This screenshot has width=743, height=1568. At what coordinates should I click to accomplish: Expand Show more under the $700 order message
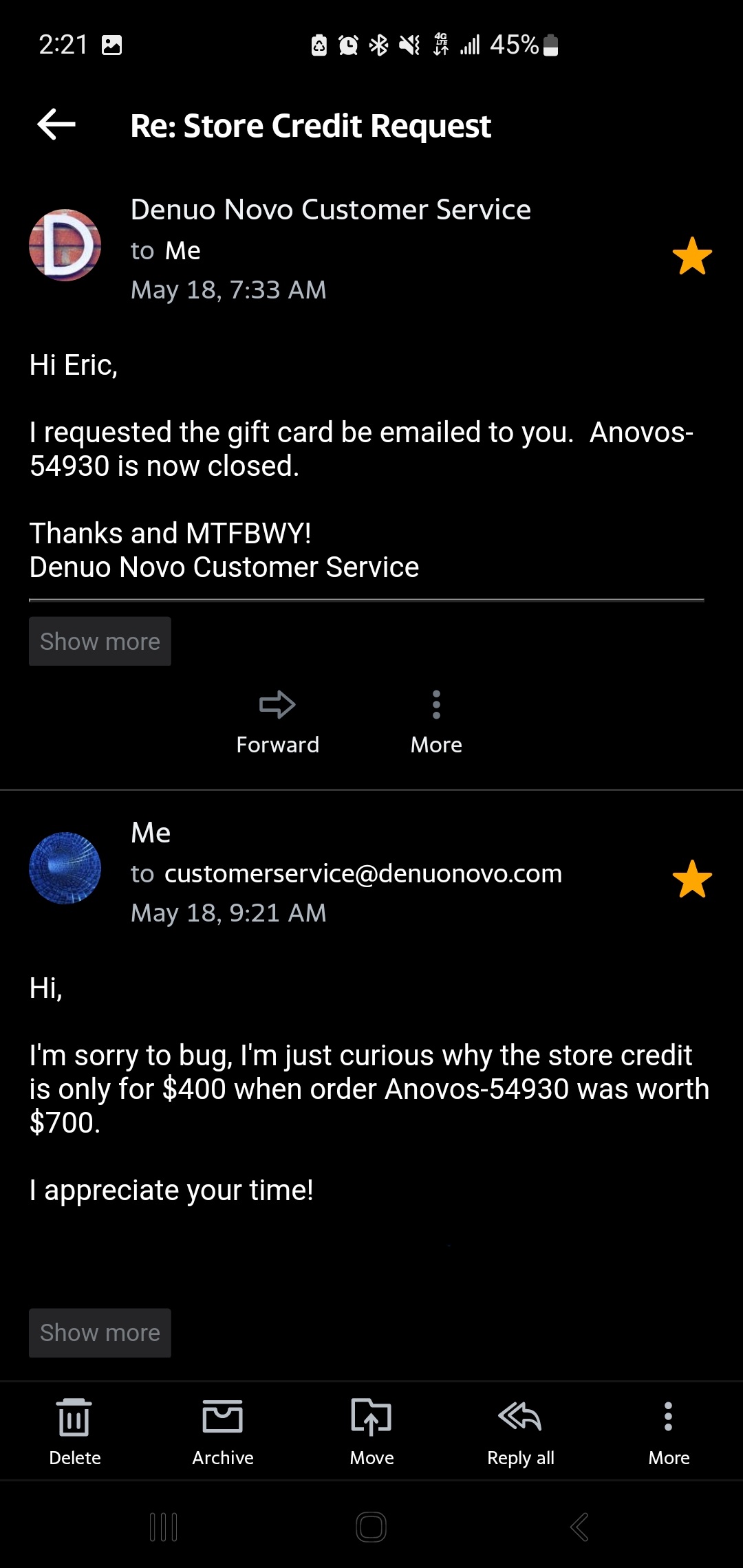pos(100,1333)
